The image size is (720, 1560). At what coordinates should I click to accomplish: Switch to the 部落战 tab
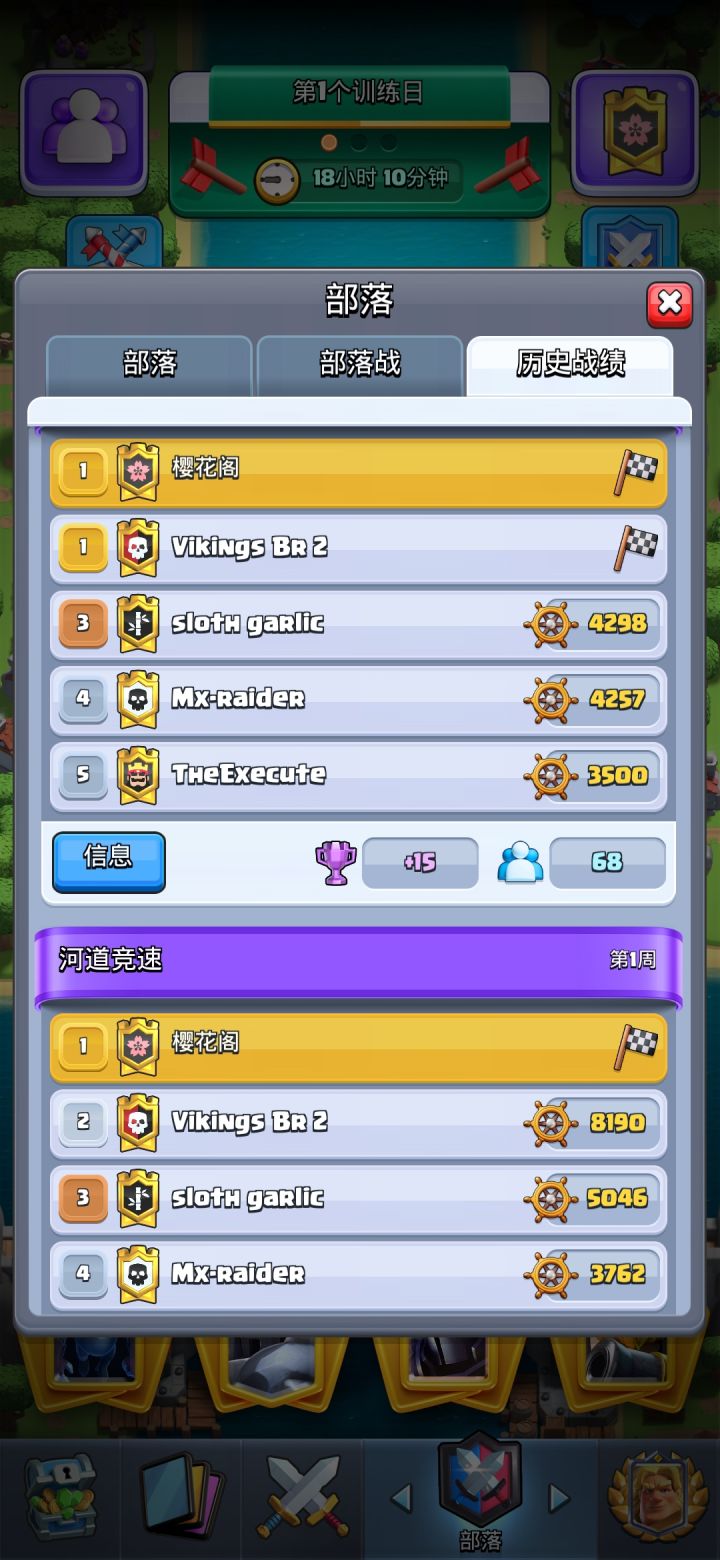pos(359,366)
